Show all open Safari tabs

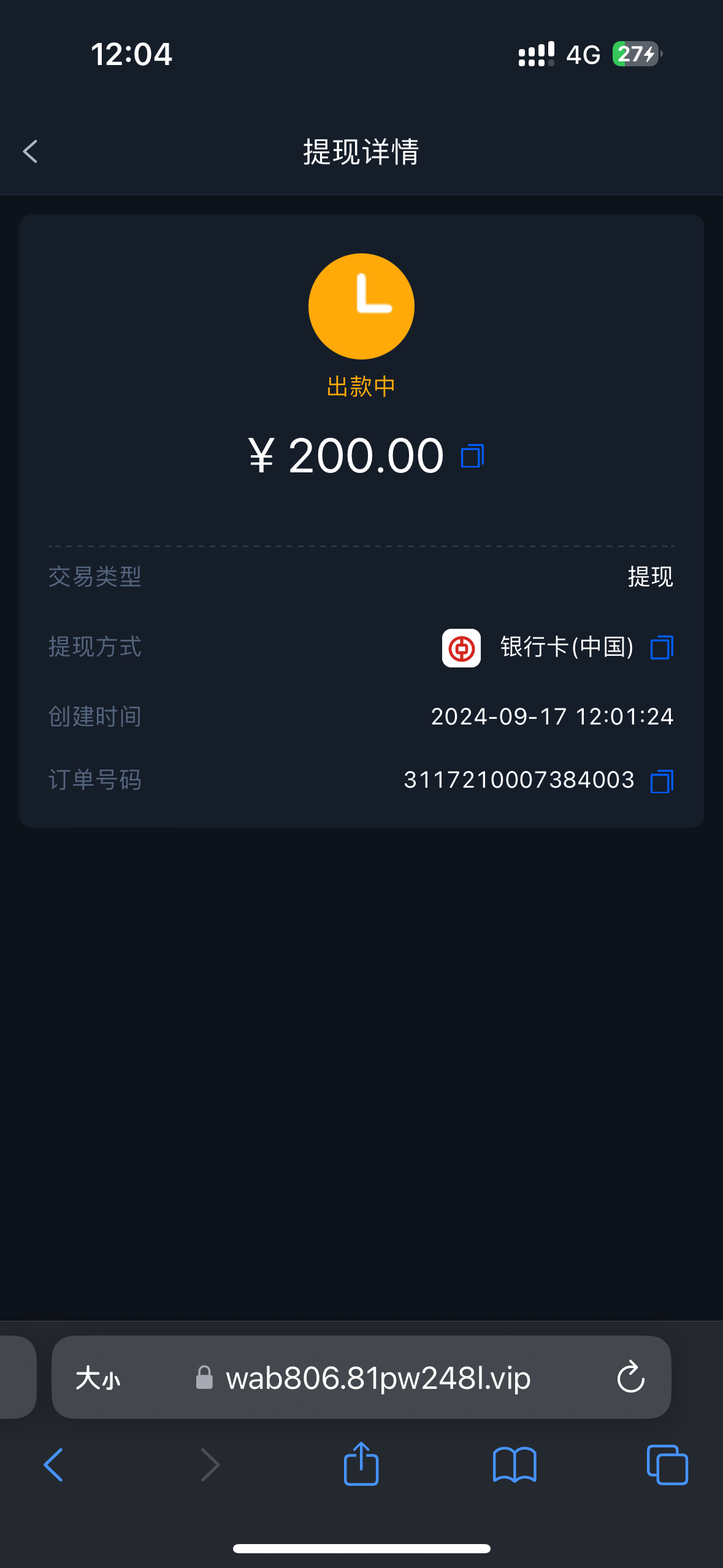point(667,1465)
